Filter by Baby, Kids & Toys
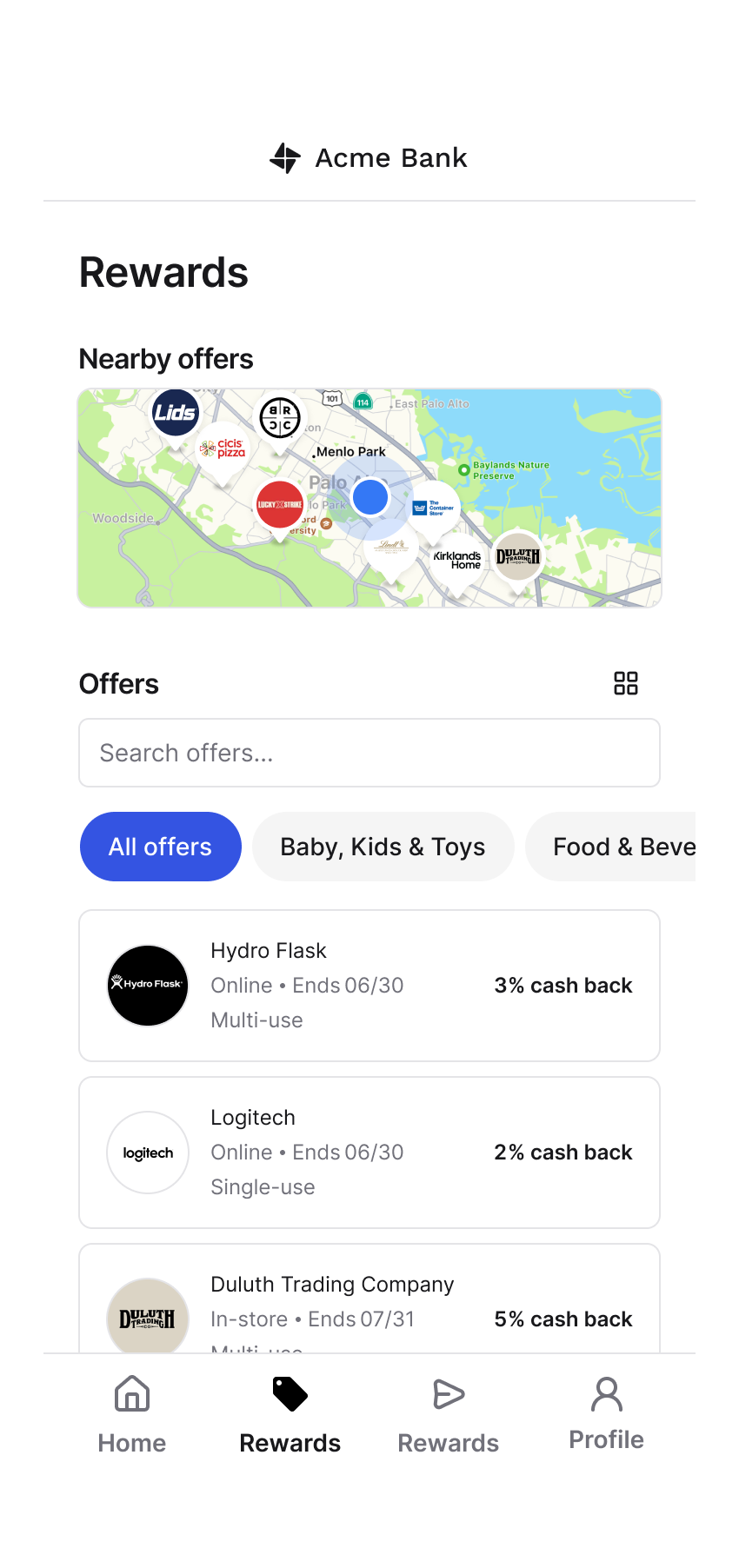Image resolution: width=739 pixels, height=1568 pixels. tap(383, 847)
